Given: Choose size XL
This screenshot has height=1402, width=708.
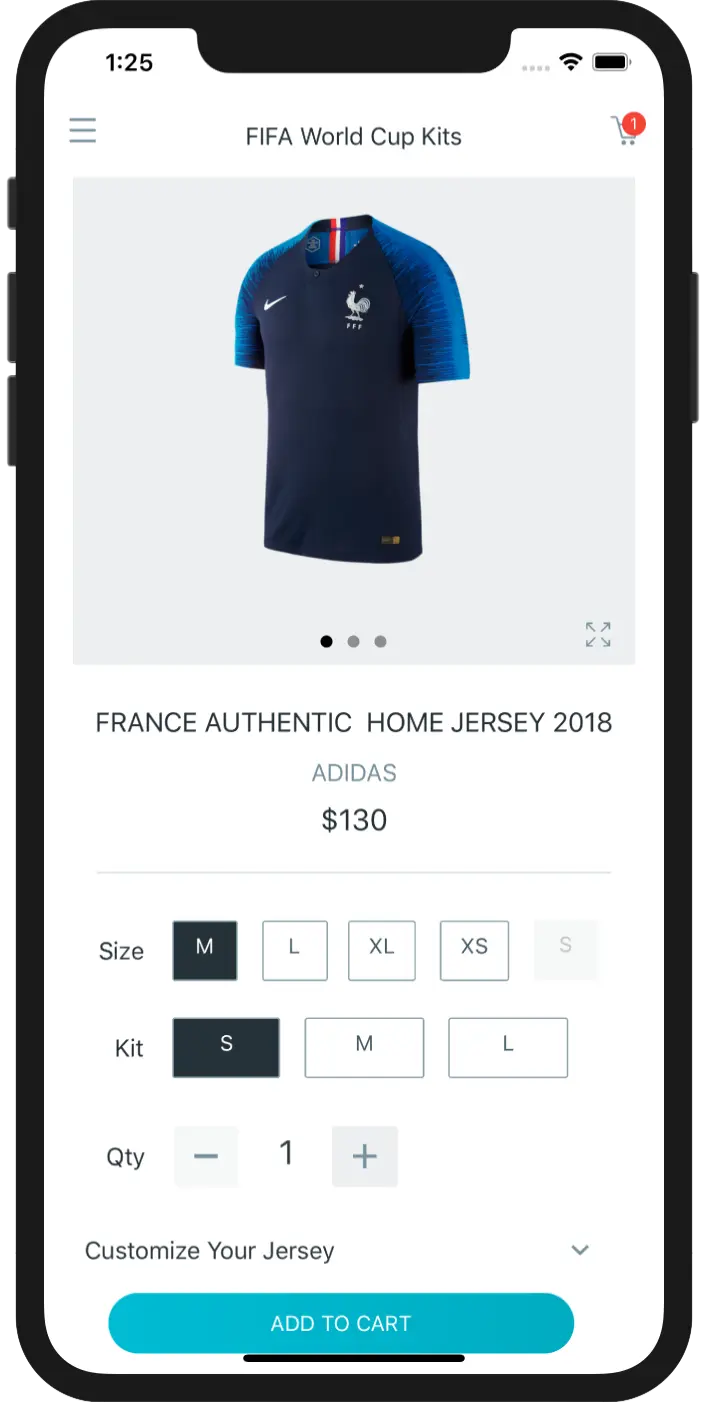Looking at the screenshot, I should [x=381, y=950].
